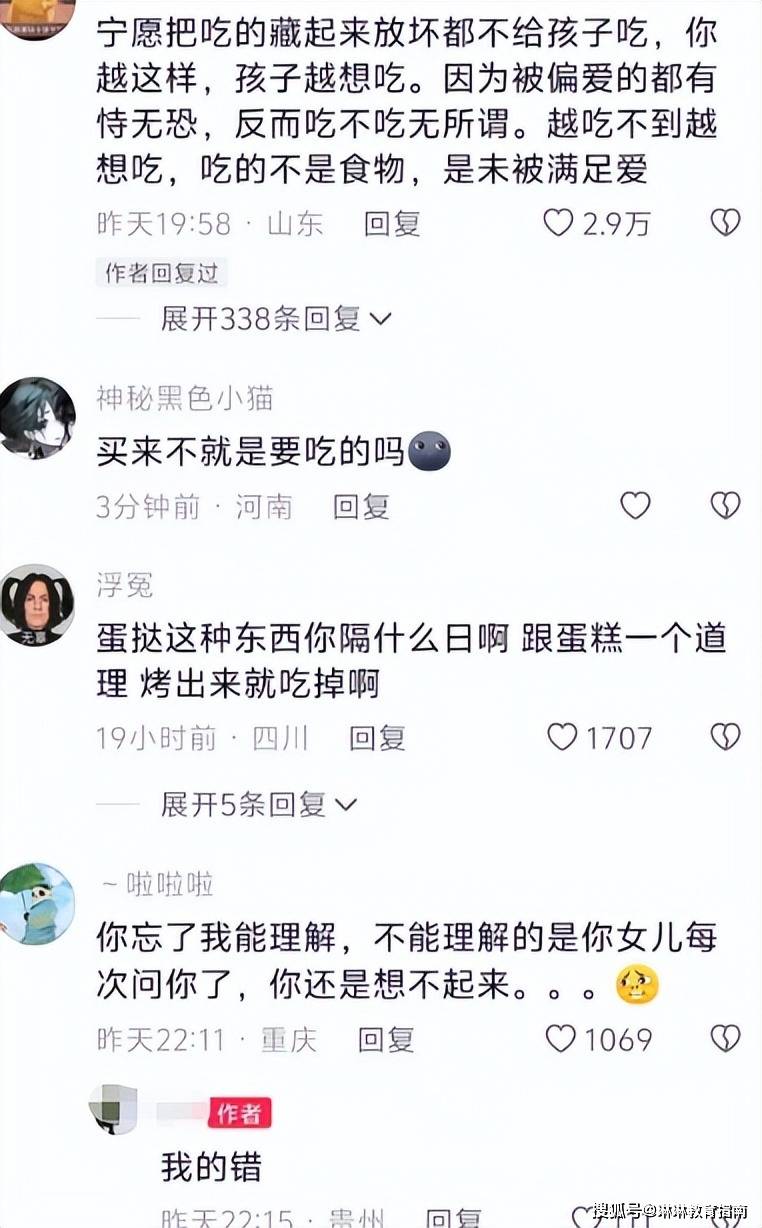
Task: View 浮冤's profile via the avatar
Action: click(37, 605)
